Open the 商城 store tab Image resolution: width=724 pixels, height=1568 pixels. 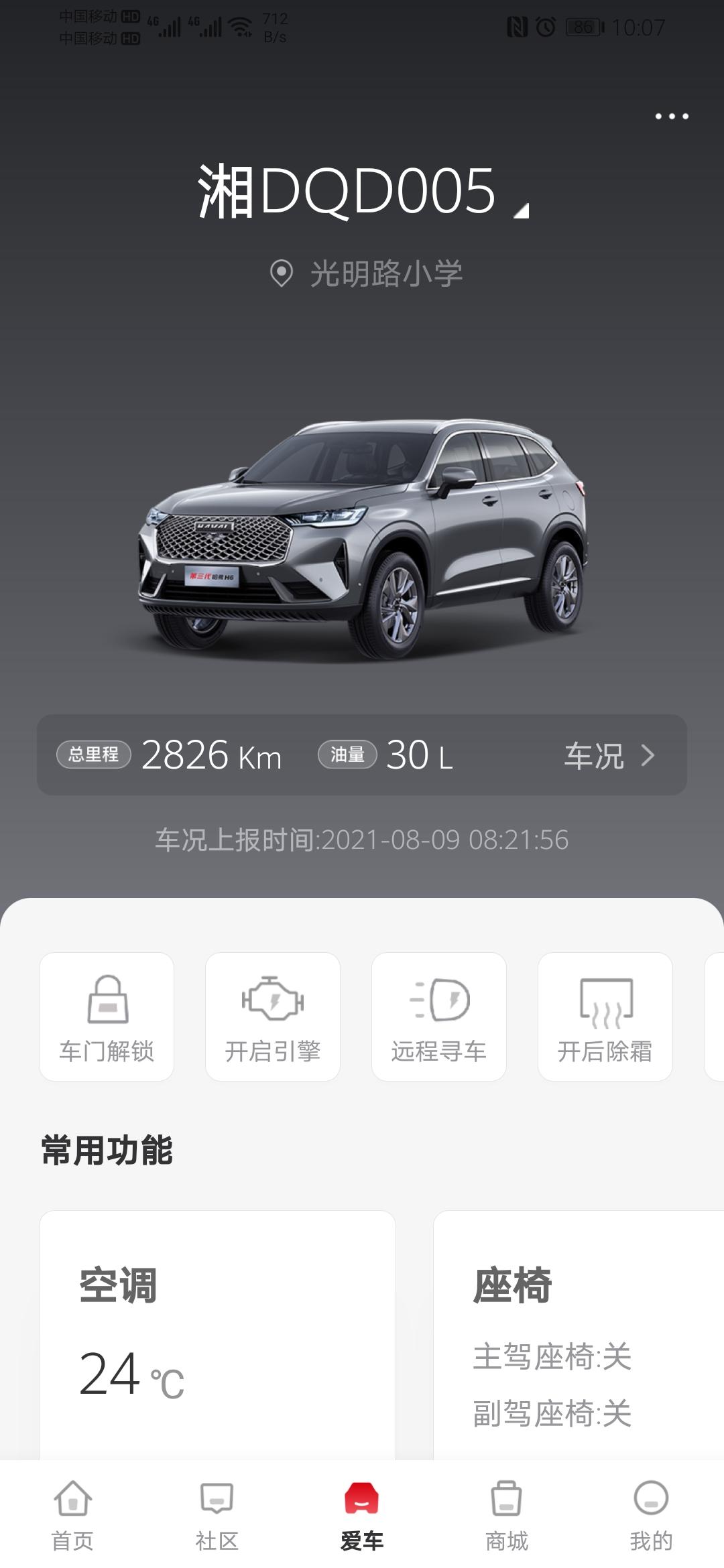507,1516
